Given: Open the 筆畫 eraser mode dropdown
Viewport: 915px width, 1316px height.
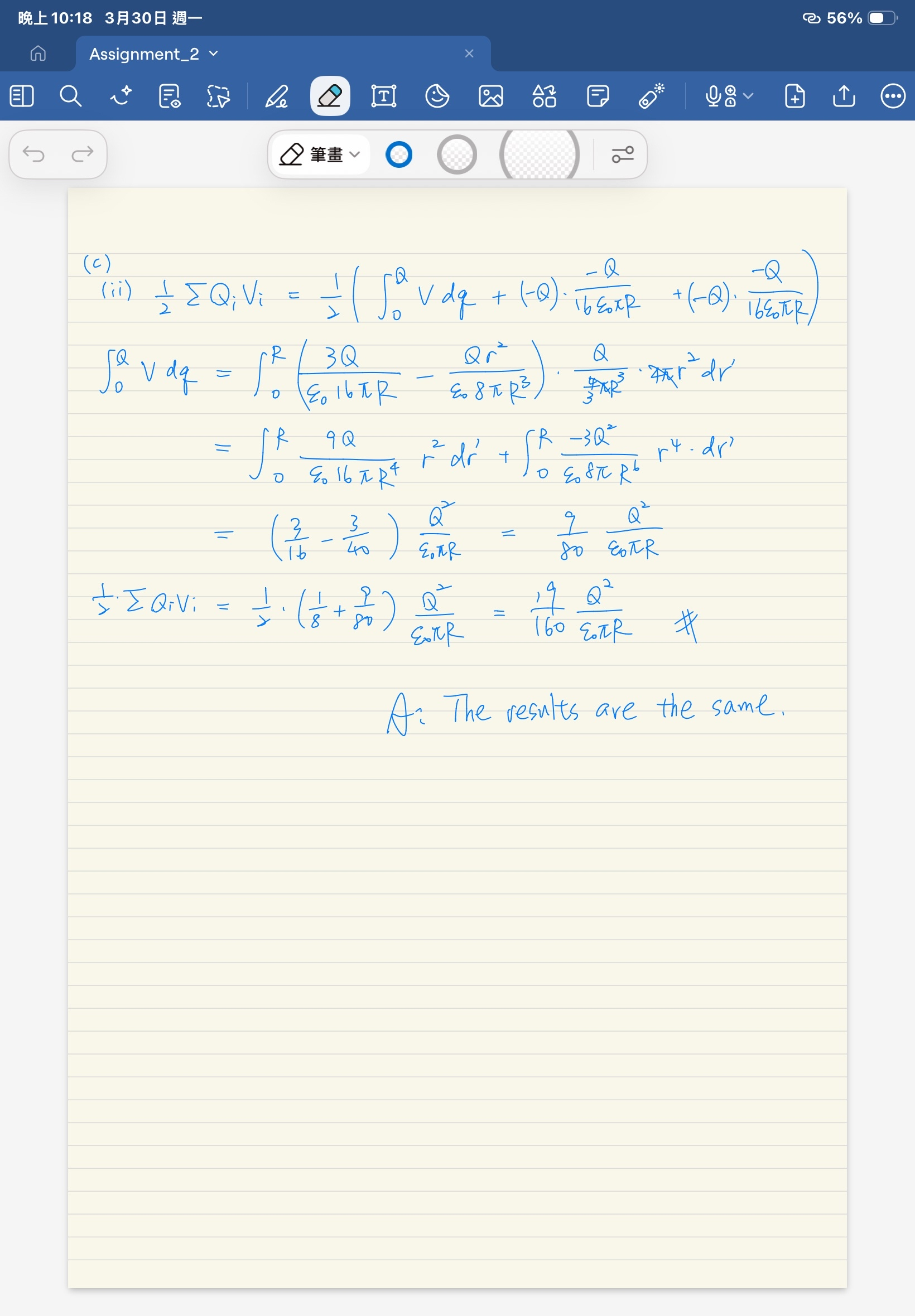Looking at the screenshot, I should click(x=320, y=154).
